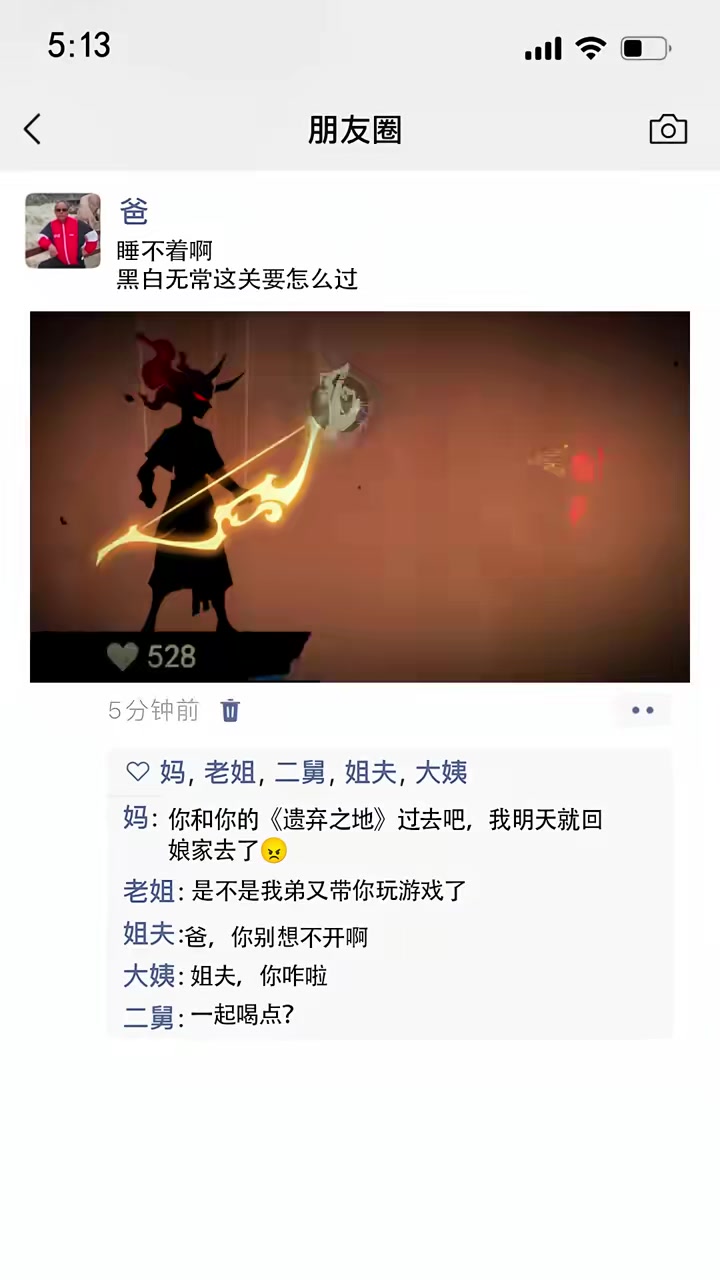Open 大姨 in the likes list

pos(441,772)
